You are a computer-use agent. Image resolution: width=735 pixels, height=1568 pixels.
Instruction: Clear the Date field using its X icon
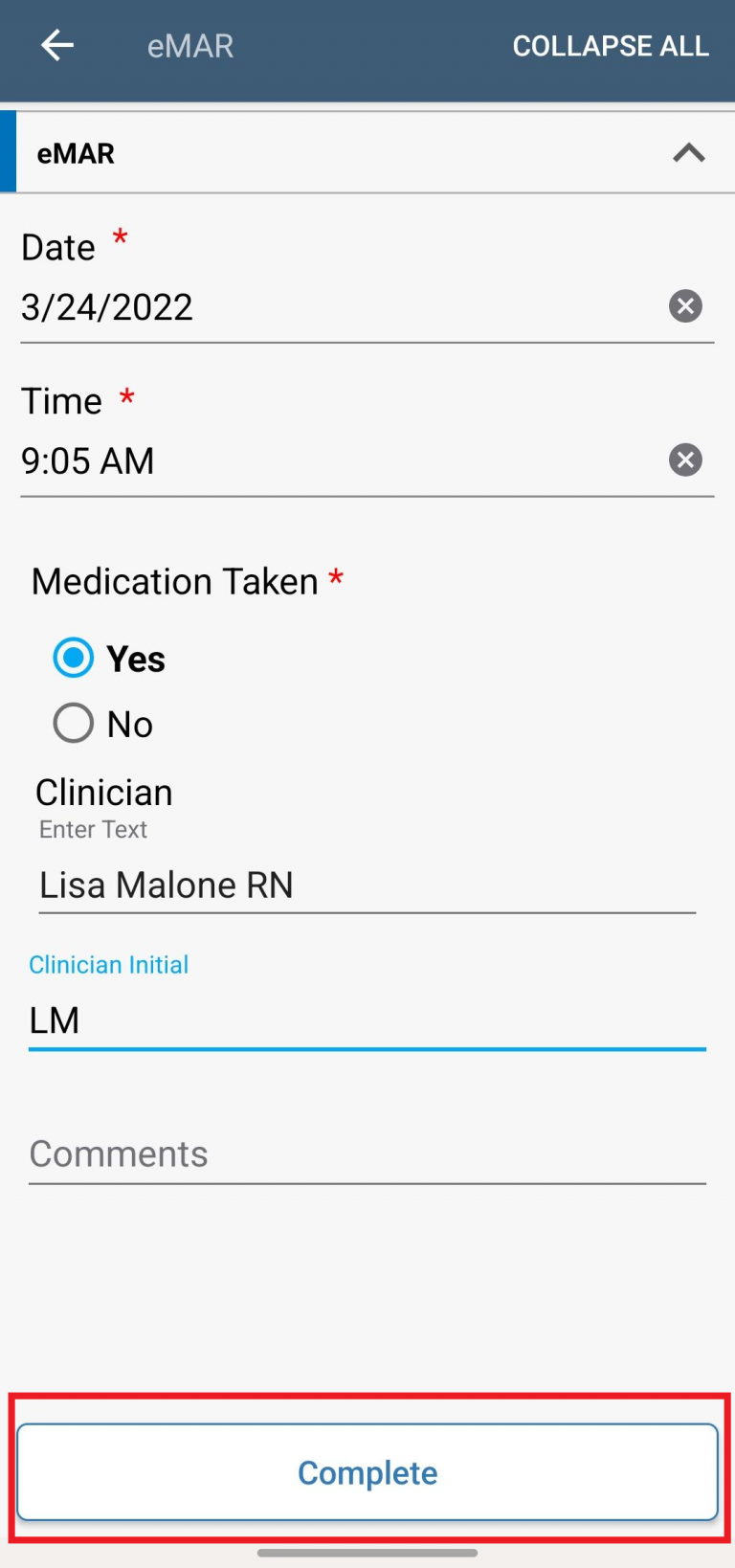click(x=685, y=306)
